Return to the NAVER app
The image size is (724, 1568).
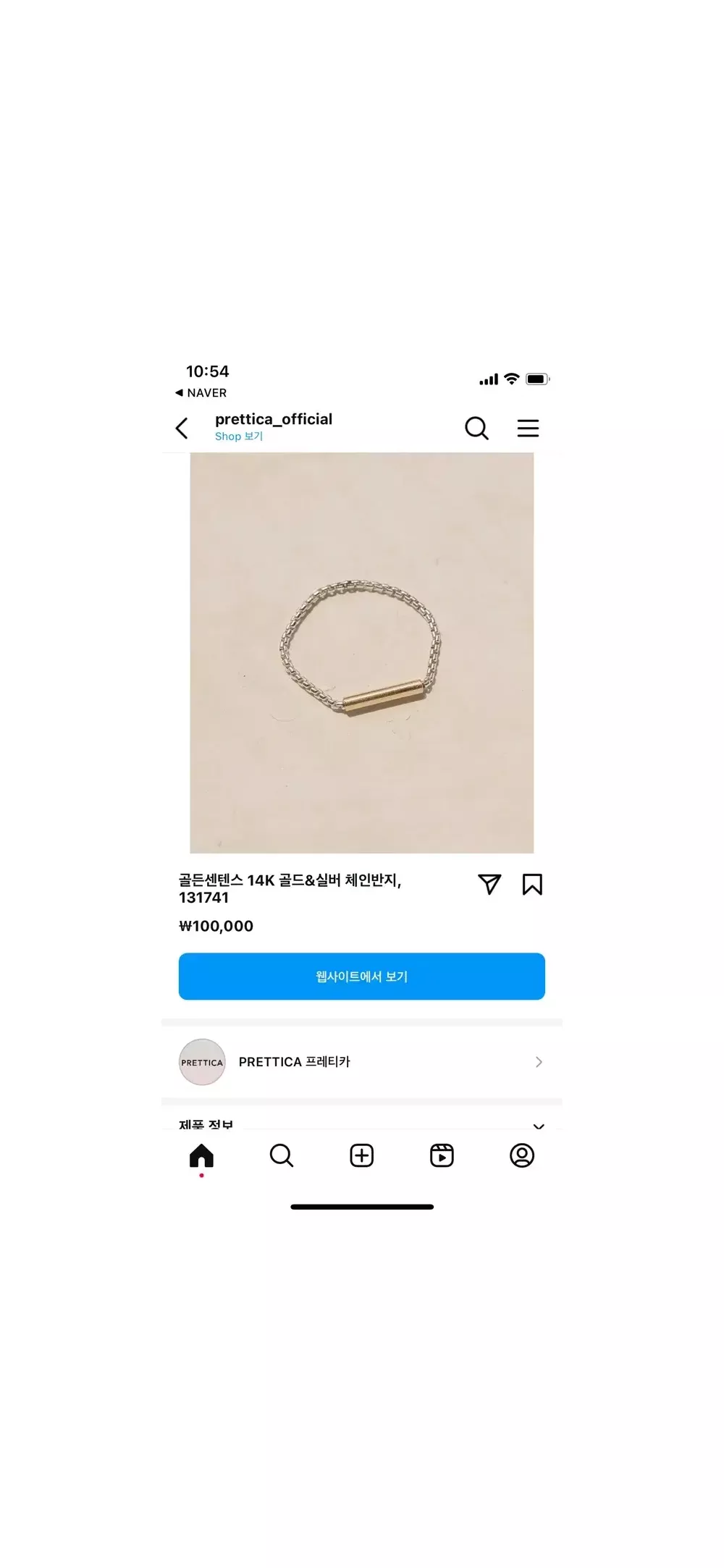[201, 393]
